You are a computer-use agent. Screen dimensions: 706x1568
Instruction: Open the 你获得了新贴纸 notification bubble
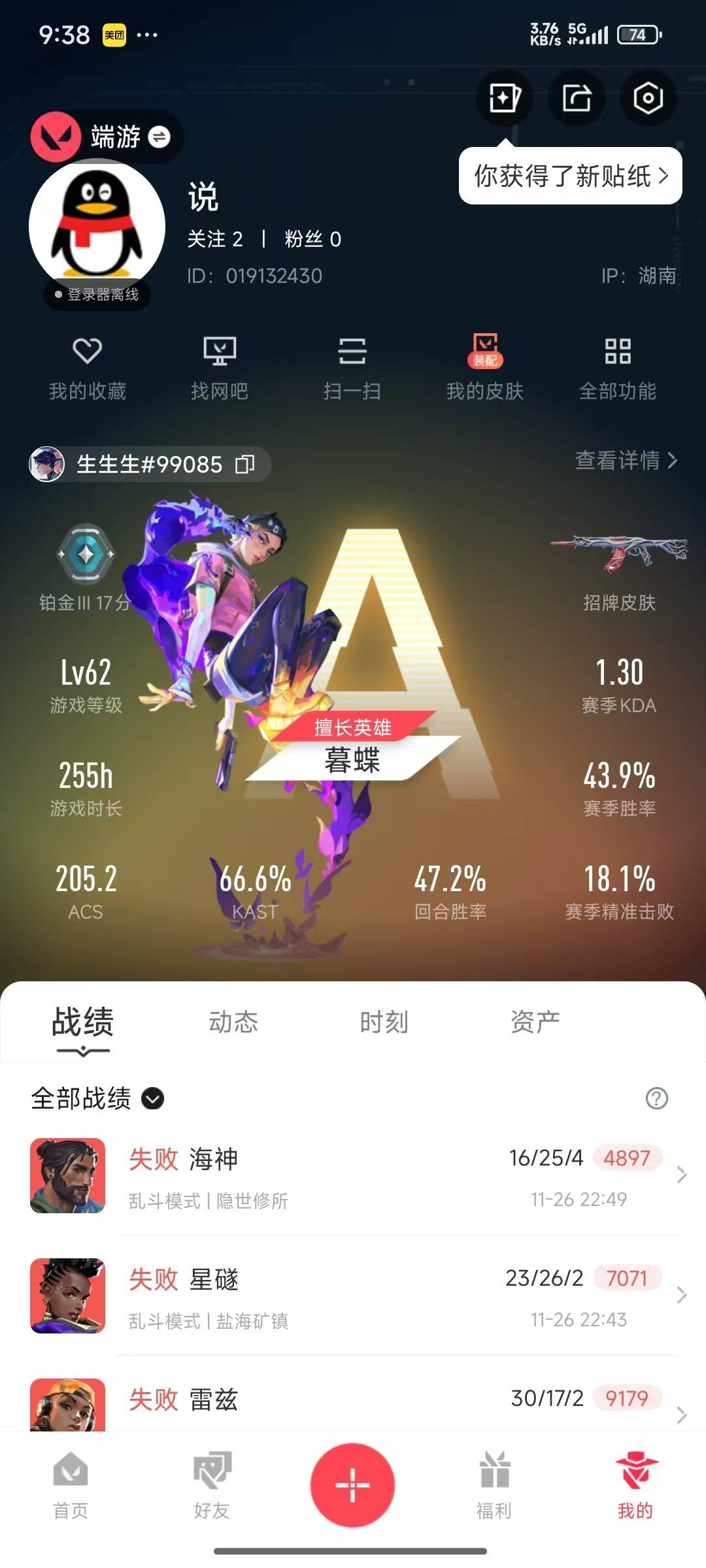[570, 176]
